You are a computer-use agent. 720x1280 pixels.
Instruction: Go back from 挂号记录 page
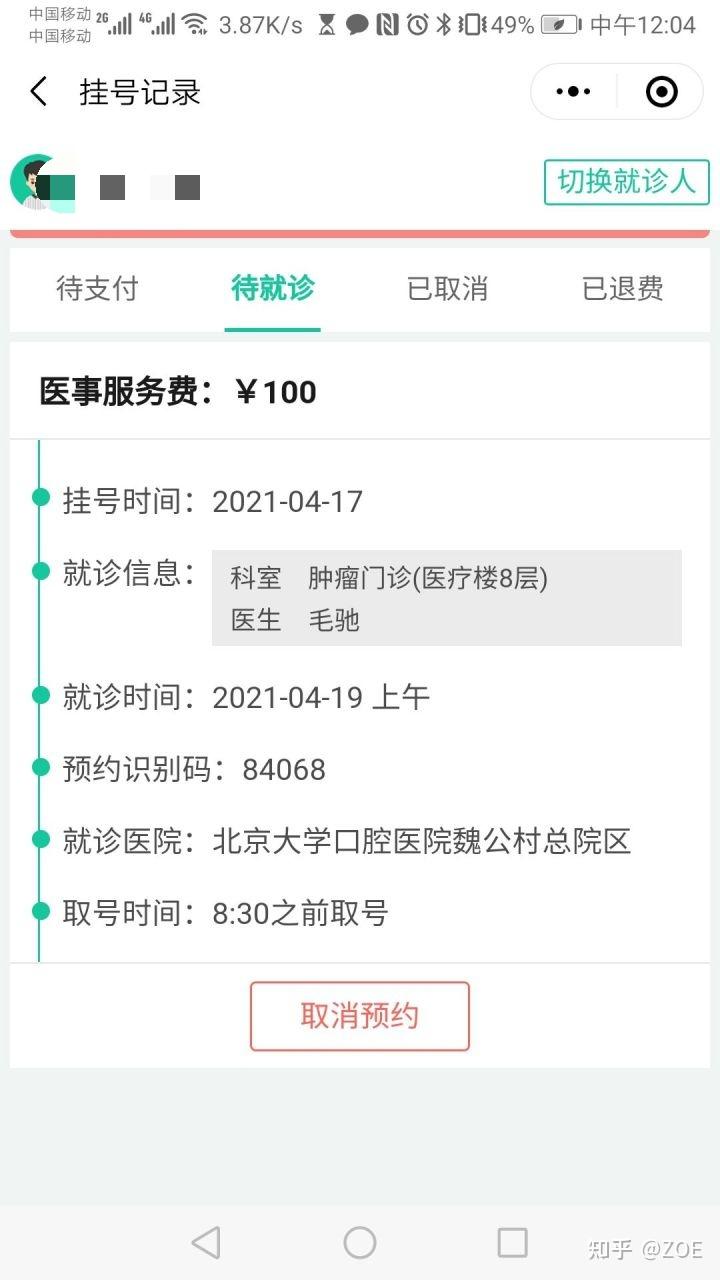38,92
